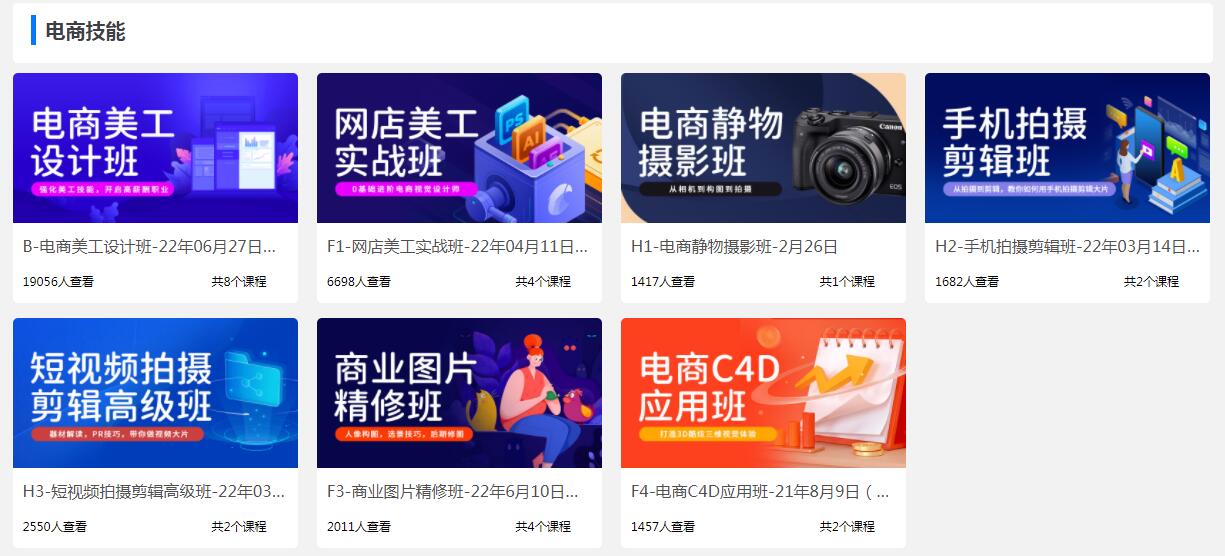This screenshot has width=1225, height=556.
Task: Open the F1-网店美工实战班 course card
Action: pos(459,148)
